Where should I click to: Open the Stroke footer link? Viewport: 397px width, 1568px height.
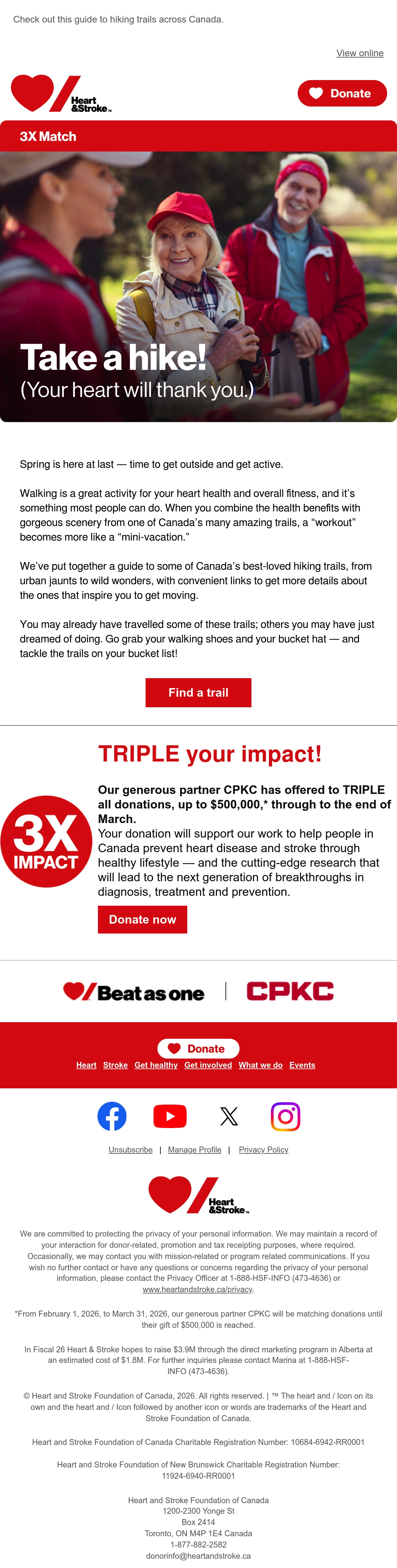click(116, 1065)
